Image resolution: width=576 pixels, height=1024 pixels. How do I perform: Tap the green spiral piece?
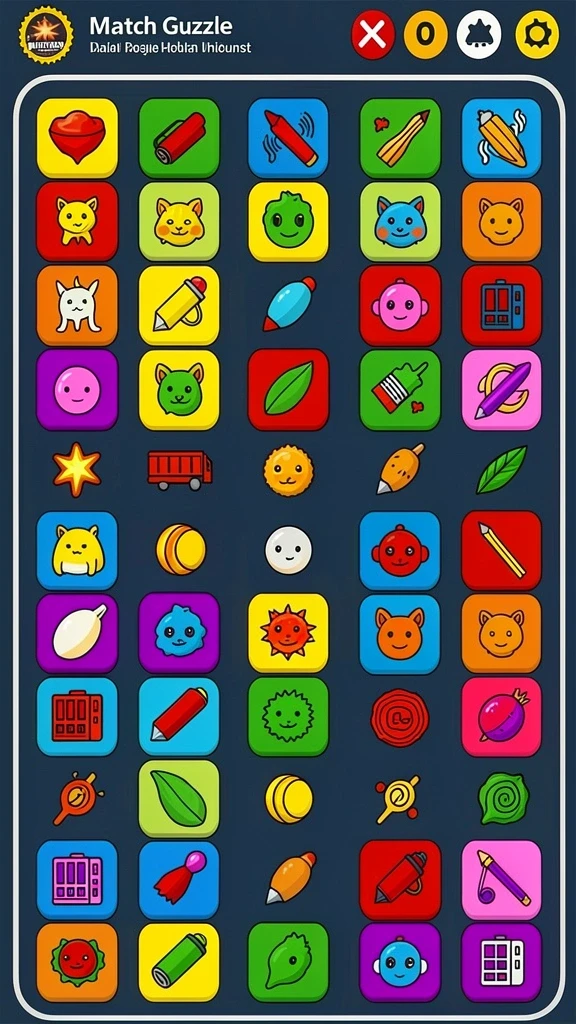pos(503,799)
